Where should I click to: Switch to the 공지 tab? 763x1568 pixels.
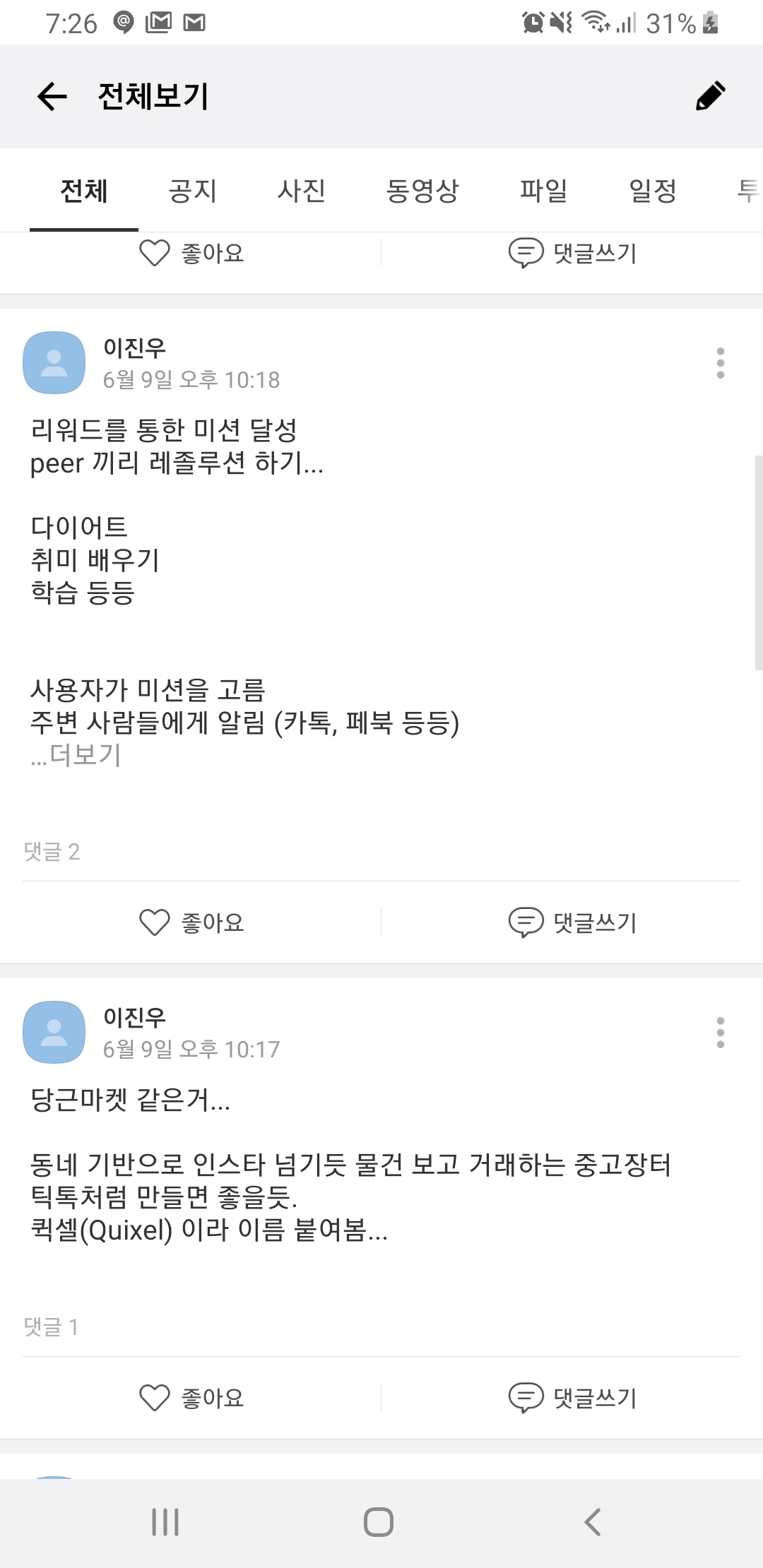pyautogui.click(x=192, y=191)
